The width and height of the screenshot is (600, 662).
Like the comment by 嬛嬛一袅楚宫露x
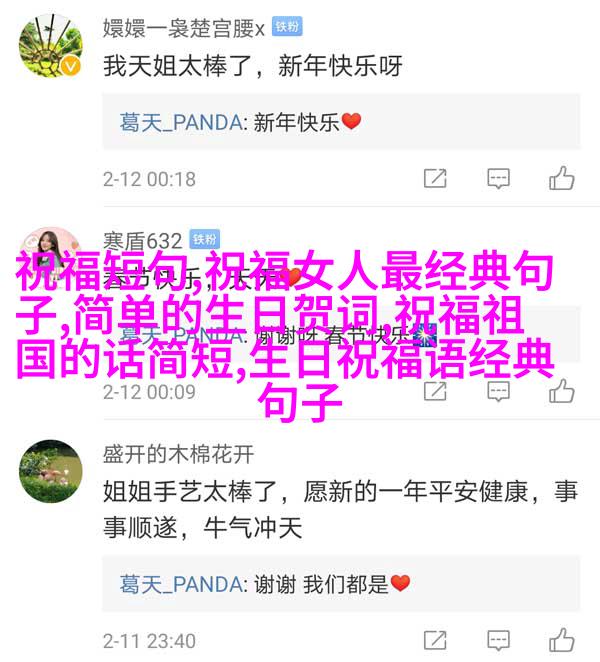[x=561, y=179]
